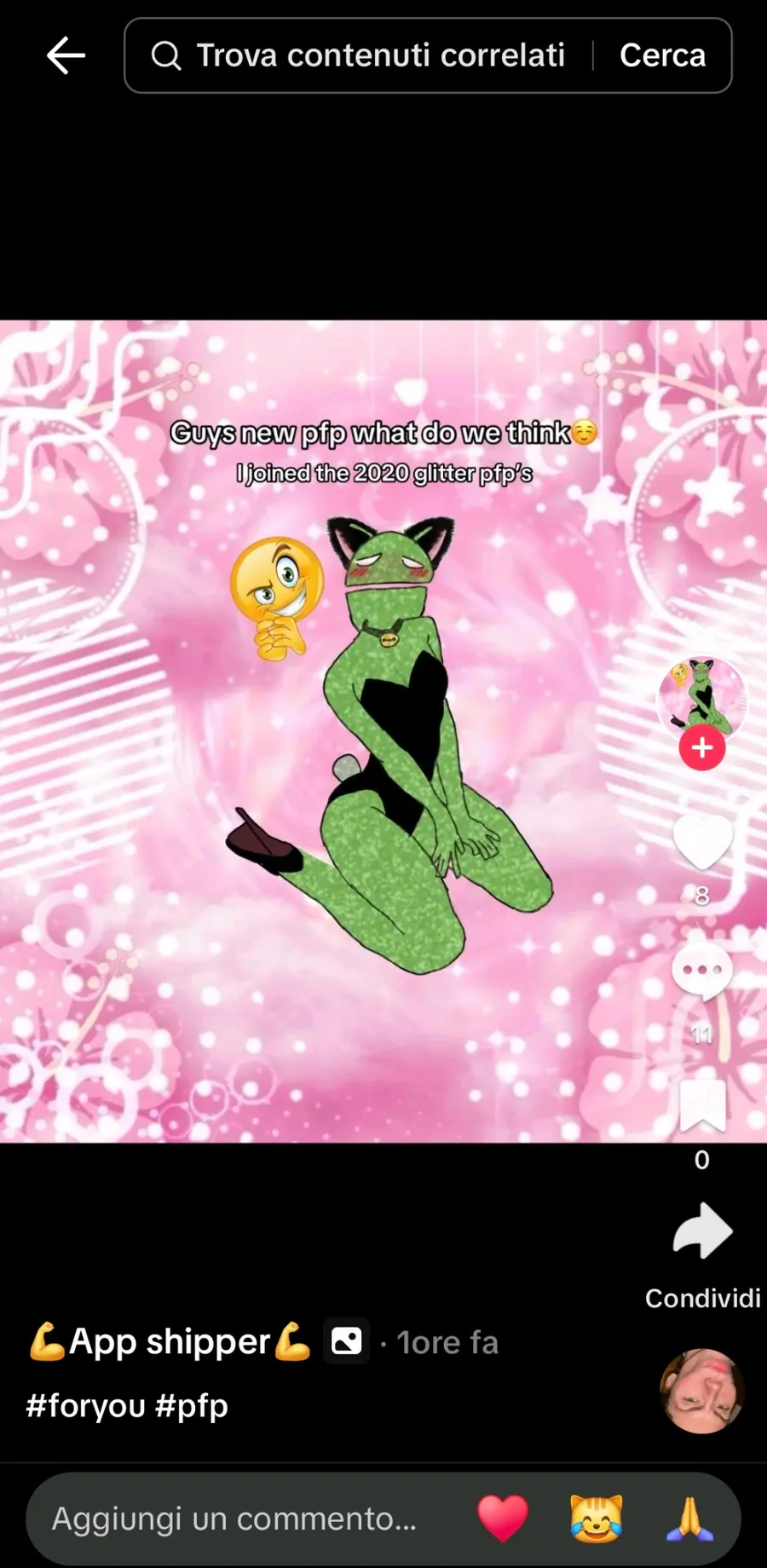Send the laughing cat emoji reaction
Screen dimensions: 767x1568
click(x=596, y=1519)
